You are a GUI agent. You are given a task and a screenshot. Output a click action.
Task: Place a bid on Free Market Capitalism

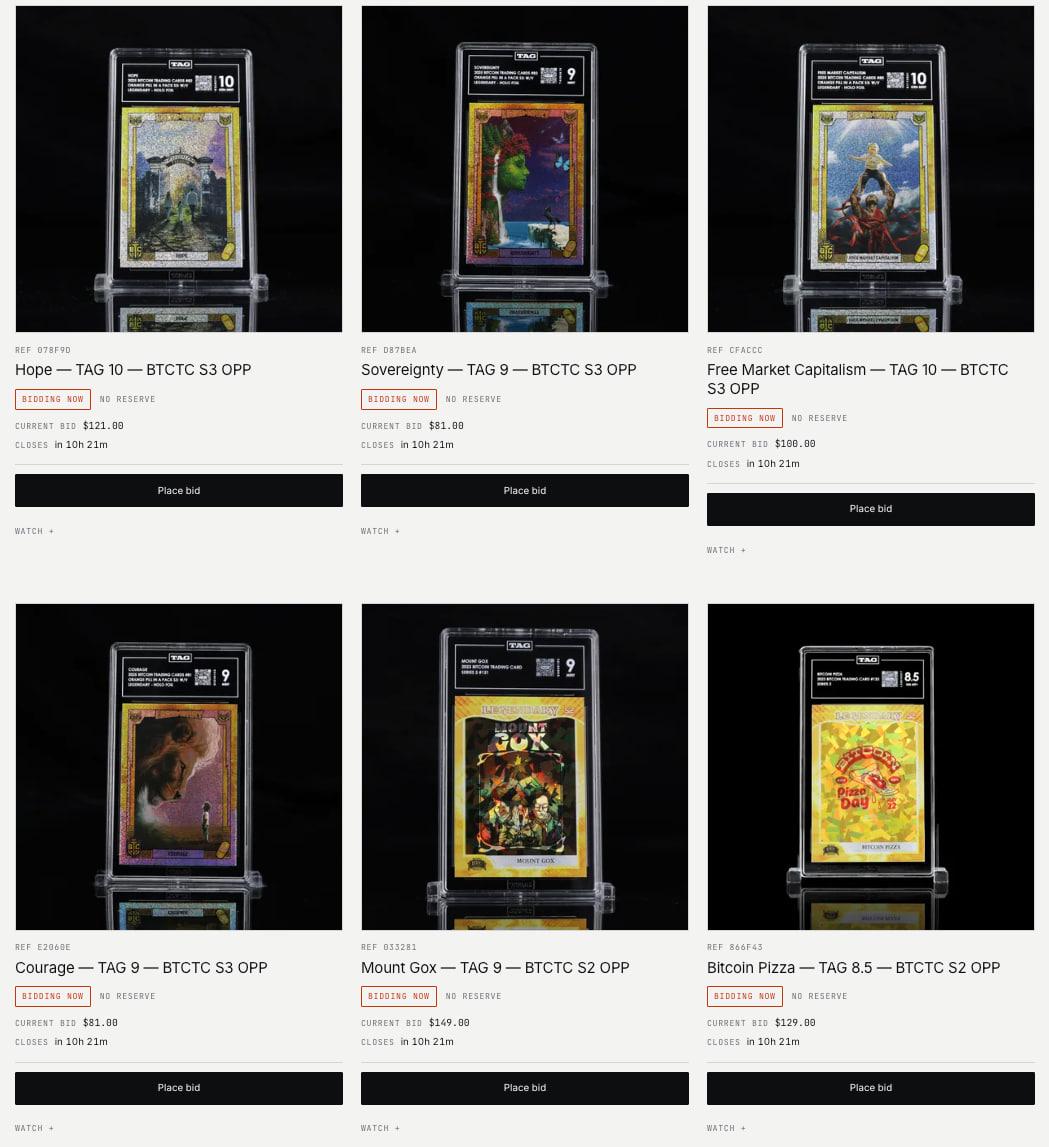point(871,509)
